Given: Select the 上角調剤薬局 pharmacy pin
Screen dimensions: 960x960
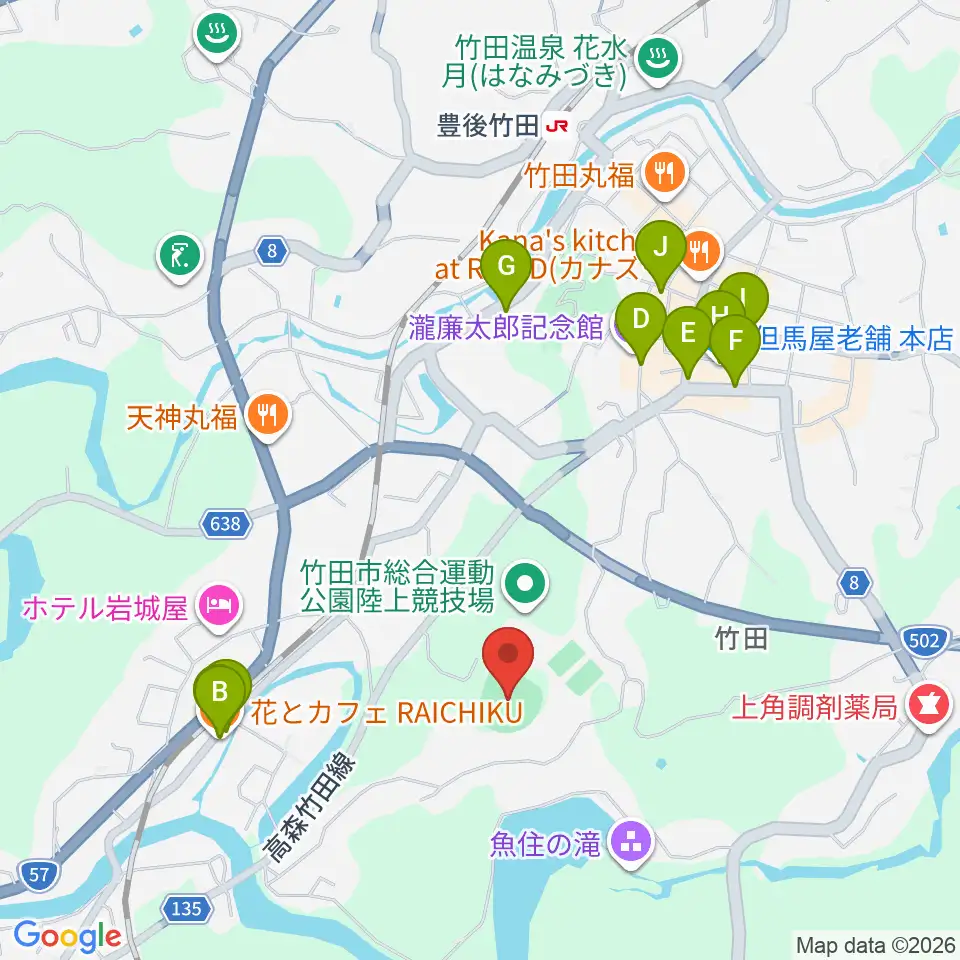Looking at the screenshot, I should pos(929,707).
